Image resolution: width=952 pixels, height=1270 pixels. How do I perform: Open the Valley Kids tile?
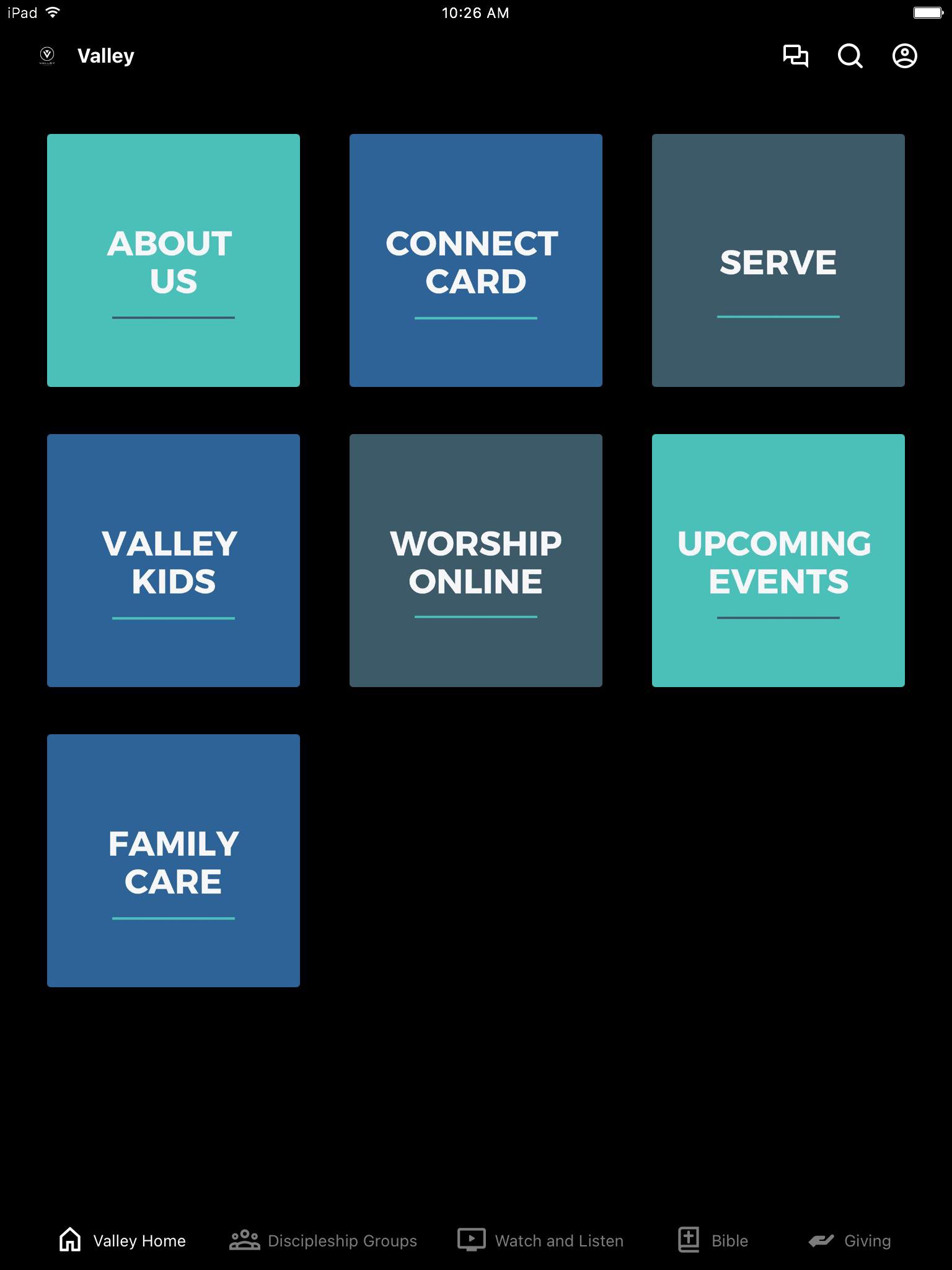pyautogui.click(x=174, y=561)
